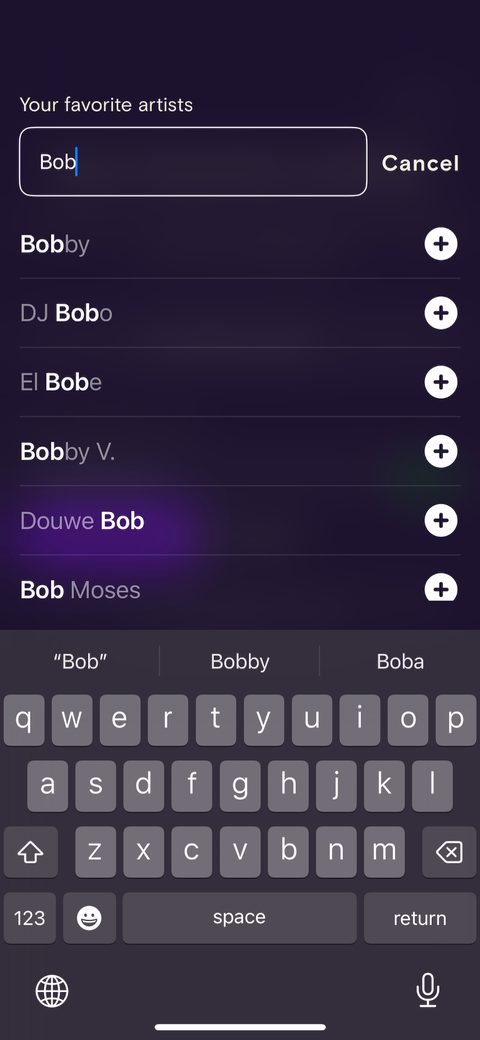Tap the return key
Image resolution: width=480 pixels, height=1040 pixels.
[x=420, y=918]
